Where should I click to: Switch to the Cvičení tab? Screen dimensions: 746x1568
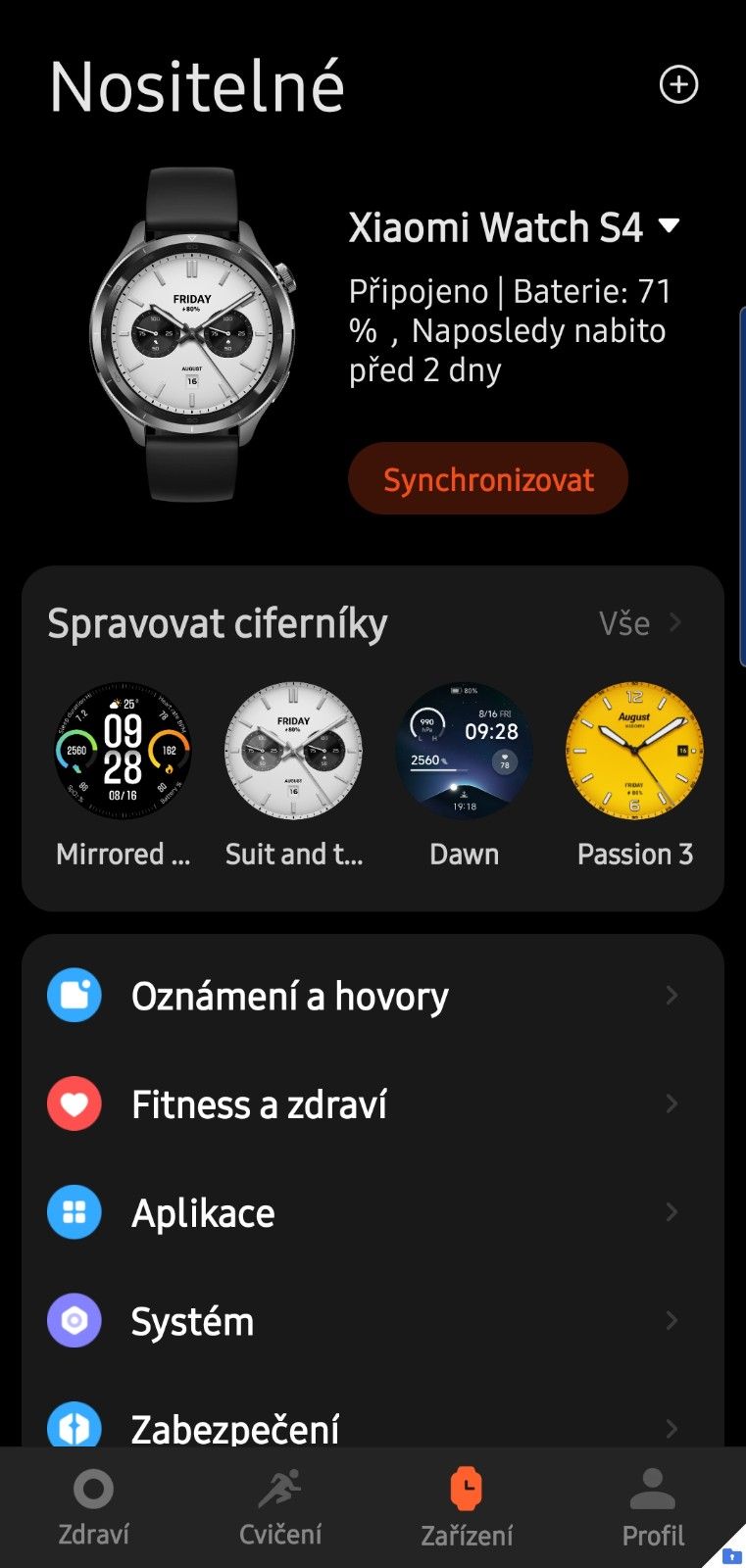point(279,1508)
